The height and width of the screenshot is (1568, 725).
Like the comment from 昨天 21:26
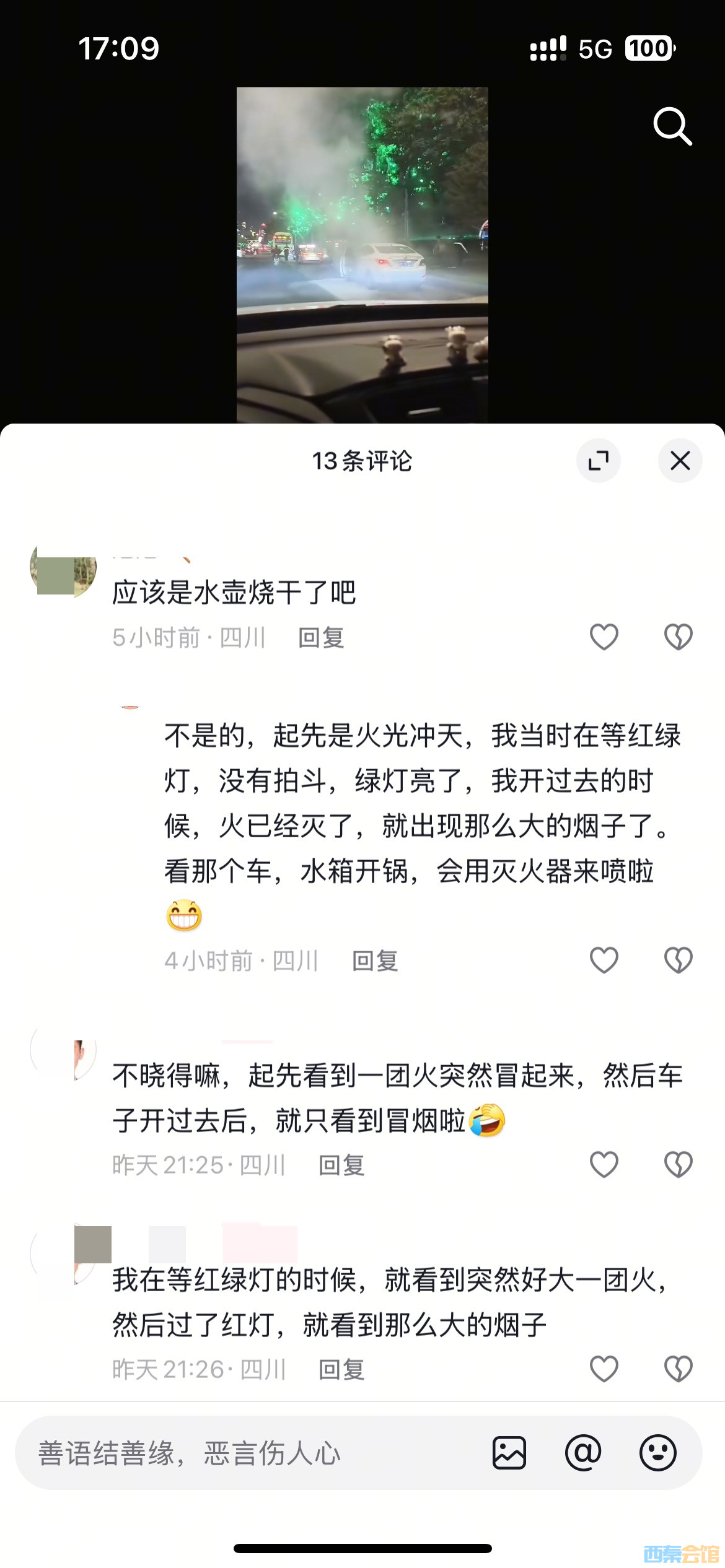pyautogui.click(x=604, y=1369)
